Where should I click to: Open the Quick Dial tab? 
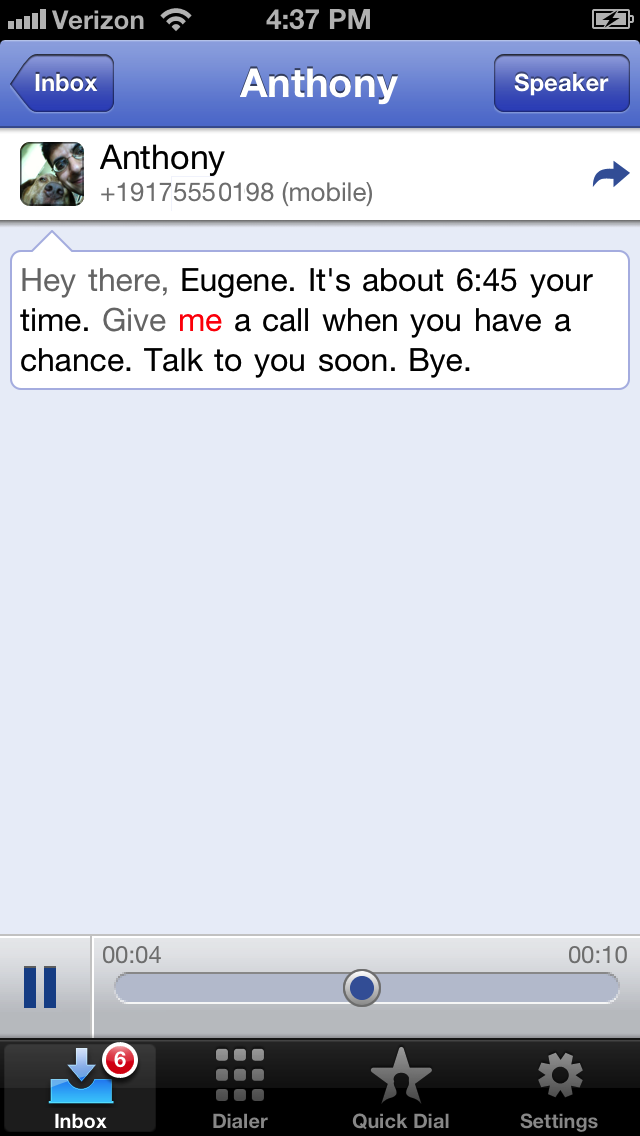pos(400,1088)
